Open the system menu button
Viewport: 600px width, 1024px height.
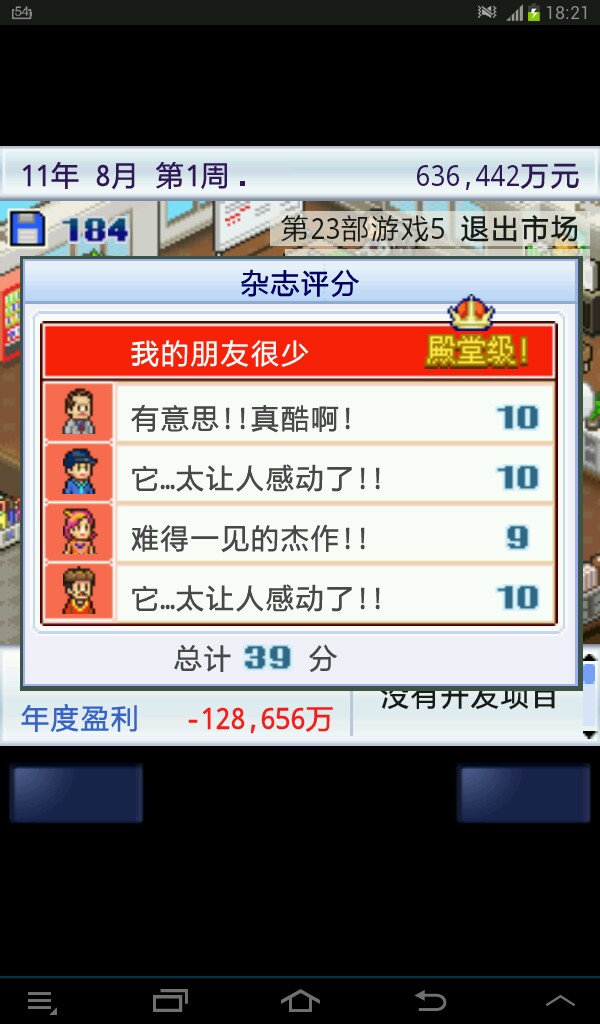pos(41,1000)
